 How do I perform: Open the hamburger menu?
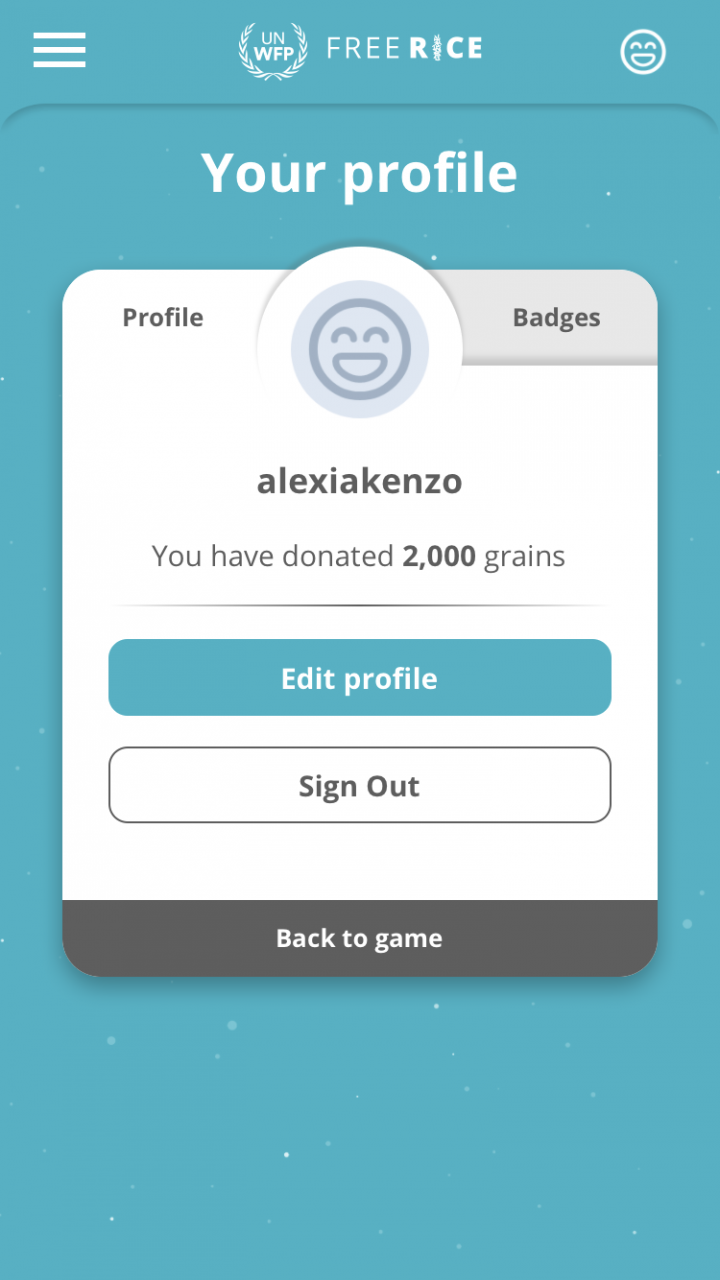pos(59,50)
